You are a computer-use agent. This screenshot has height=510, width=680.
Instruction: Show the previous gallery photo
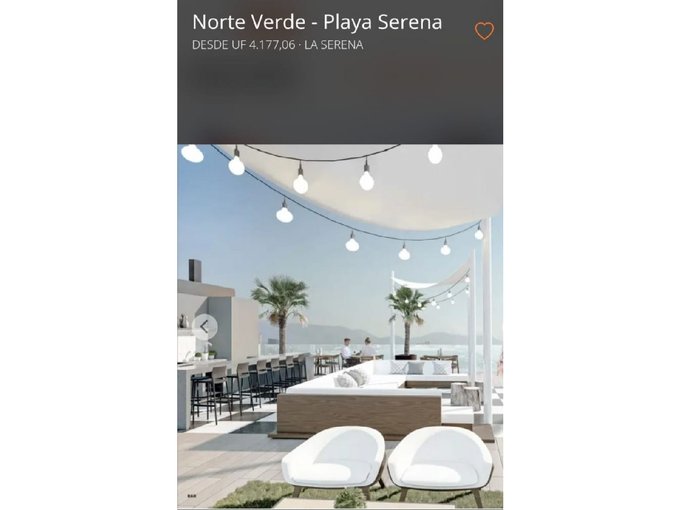pyautogui.click(x=204, y=326)
